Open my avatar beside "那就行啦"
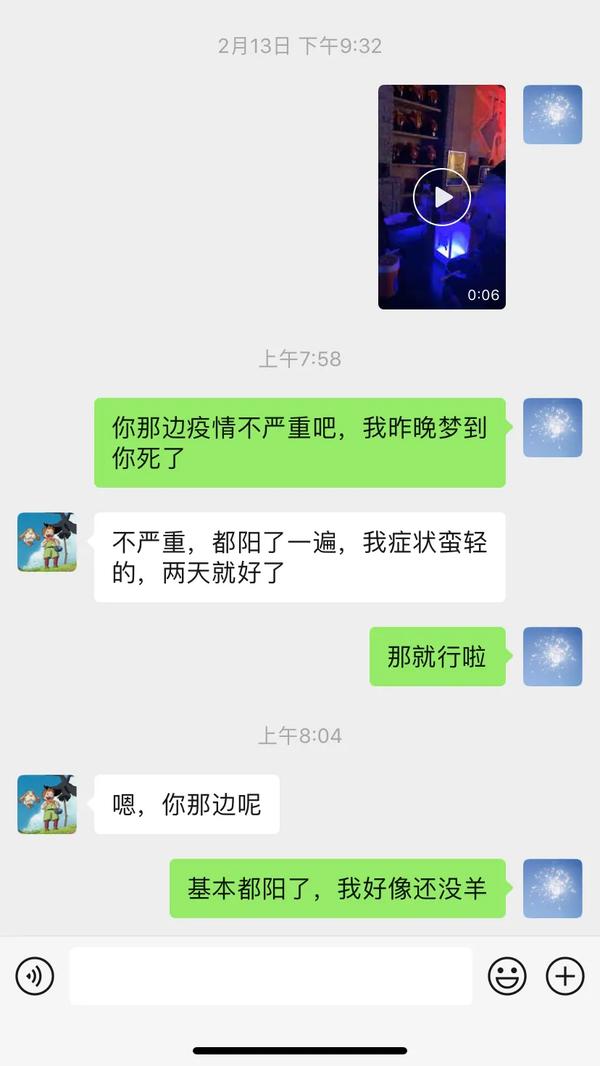 click(552, 656)
